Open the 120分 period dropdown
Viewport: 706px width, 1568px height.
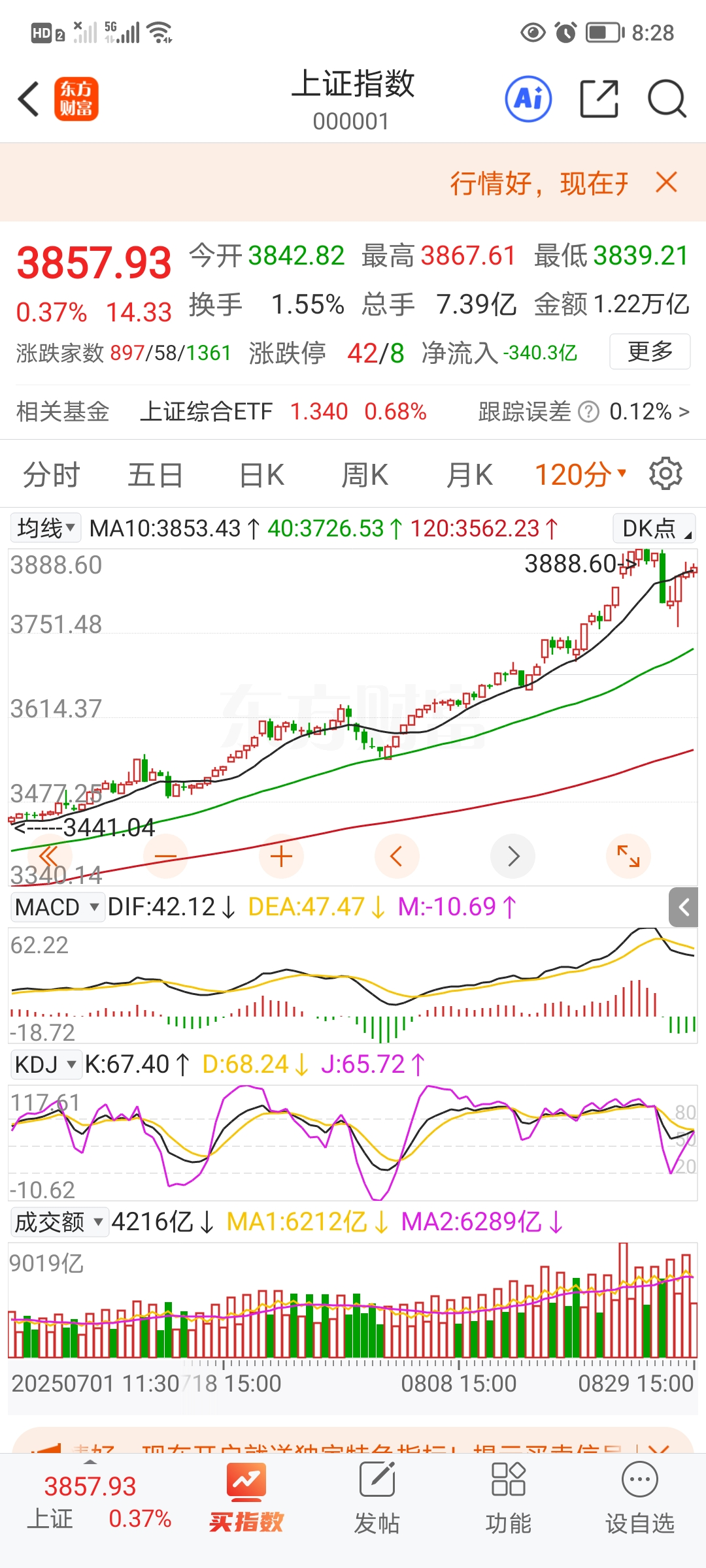click(580, 475)
